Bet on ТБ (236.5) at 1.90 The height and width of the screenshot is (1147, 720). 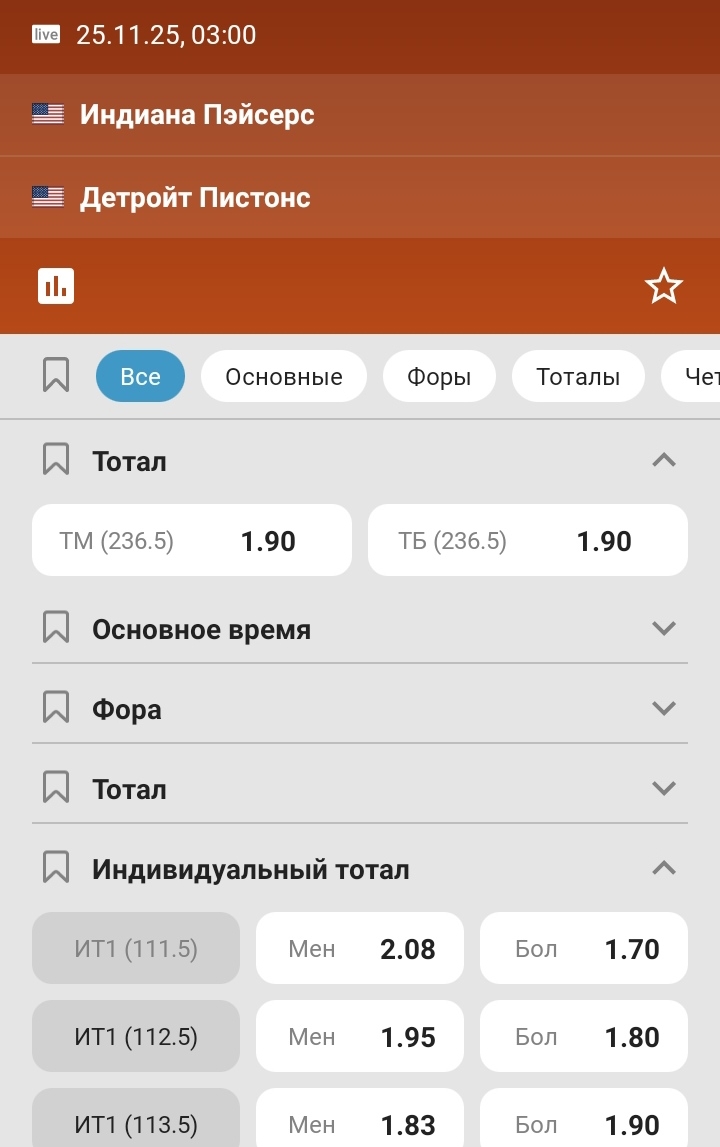(527, 541)
